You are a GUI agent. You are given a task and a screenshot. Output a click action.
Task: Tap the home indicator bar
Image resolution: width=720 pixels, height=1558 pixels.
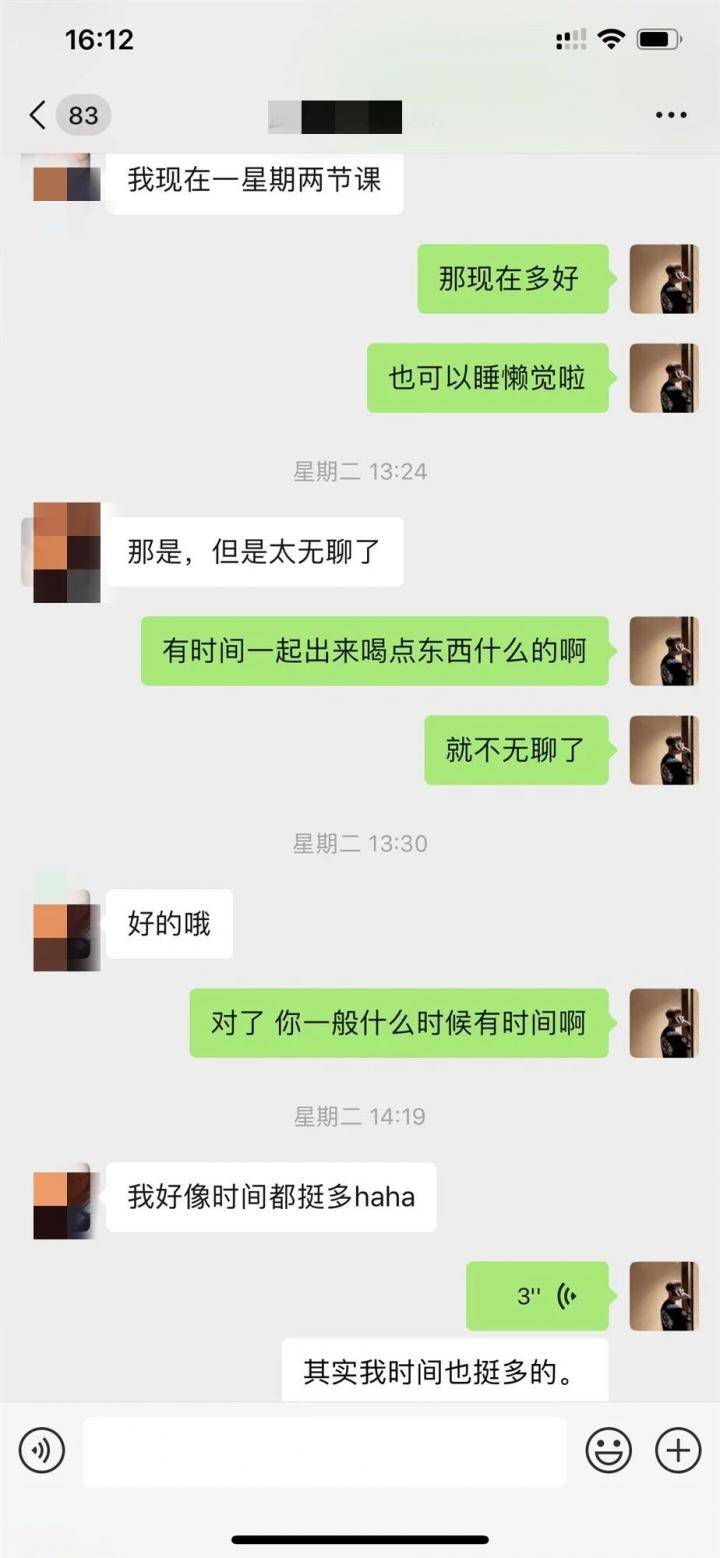point(360,1542)
